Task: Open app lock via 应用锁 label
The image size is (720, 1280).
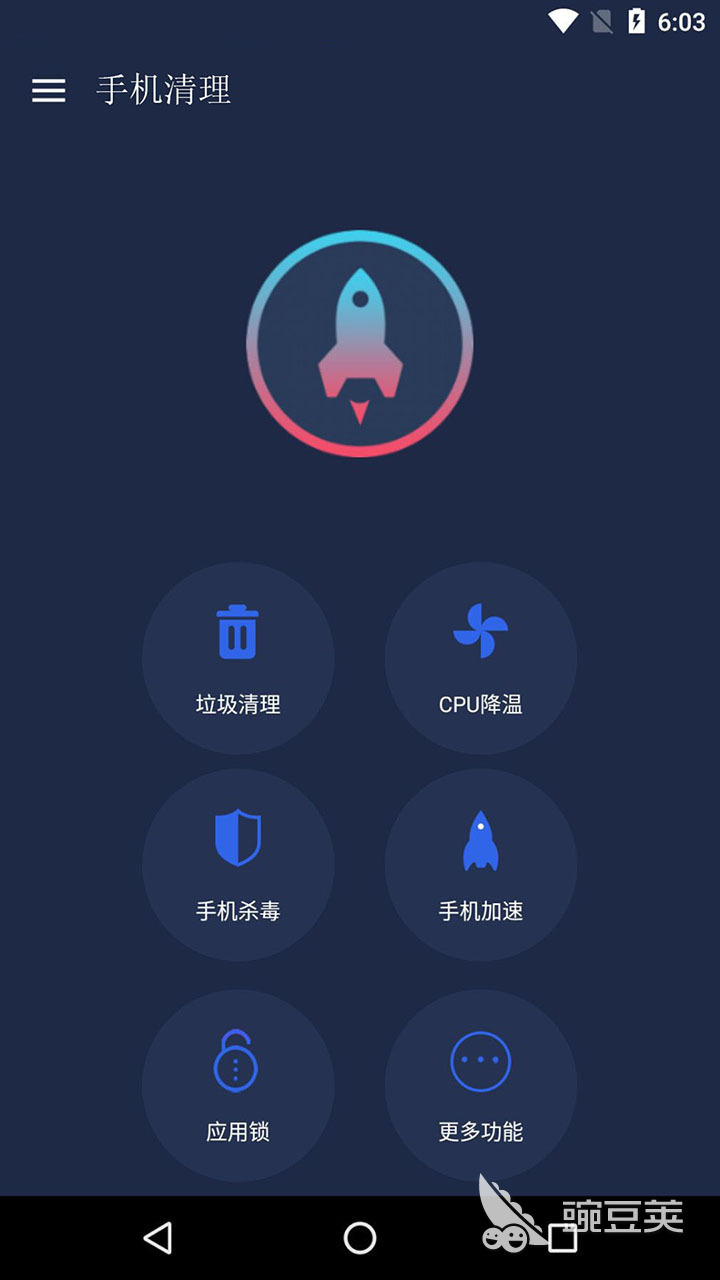Action: point(237,1131)
